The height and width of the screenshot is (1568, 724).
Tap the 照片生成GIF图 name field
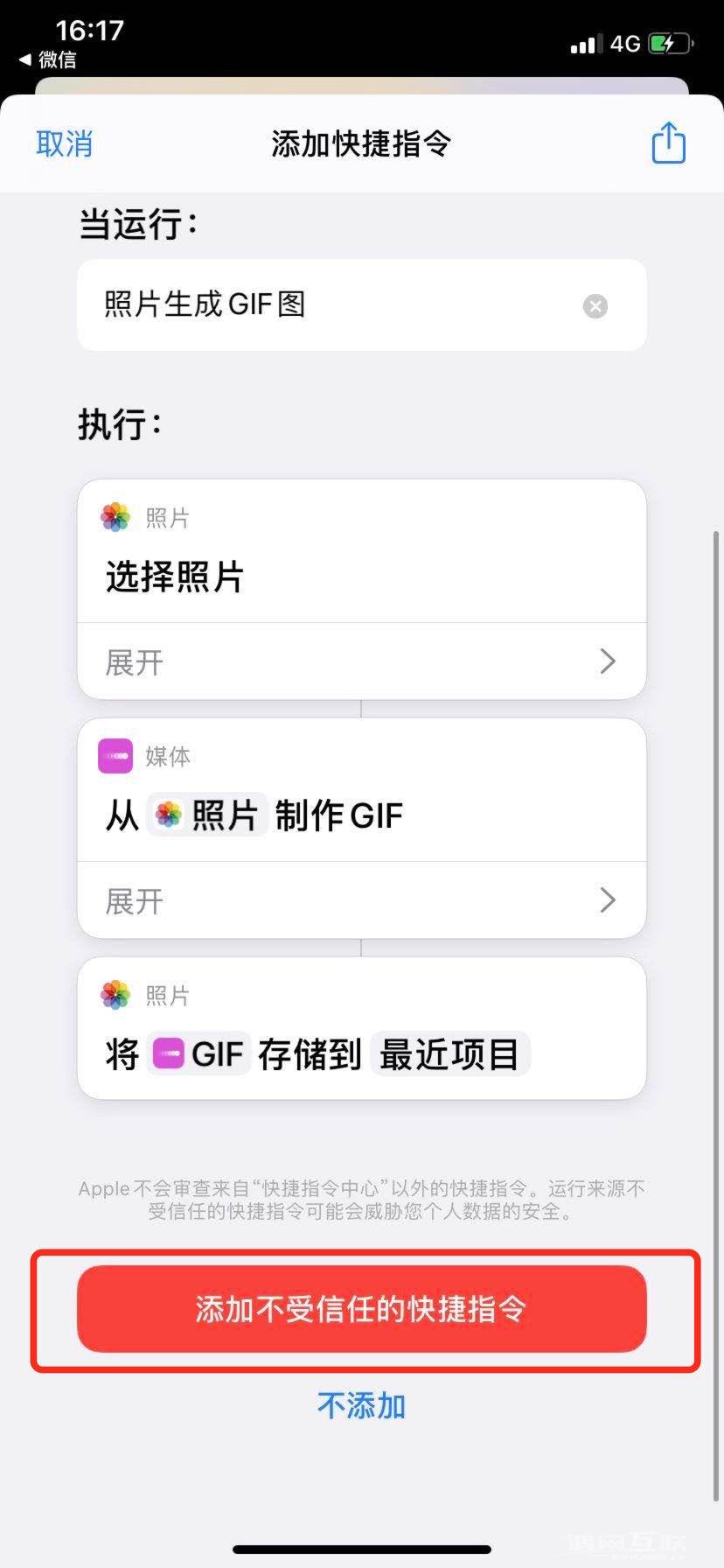(262, 305)
